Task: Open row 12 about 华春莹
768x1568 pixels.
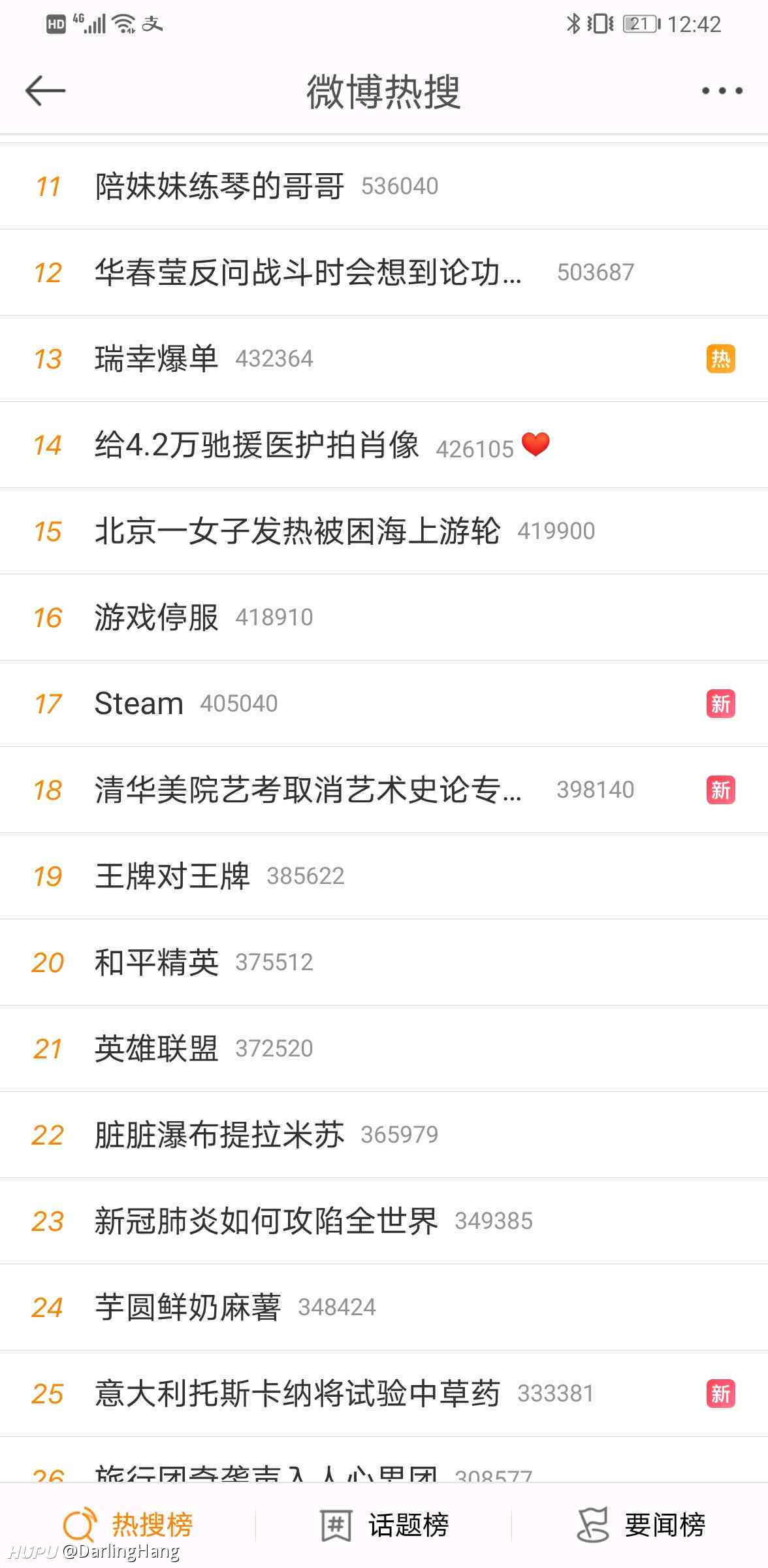Action: click(x=384, y=272)
